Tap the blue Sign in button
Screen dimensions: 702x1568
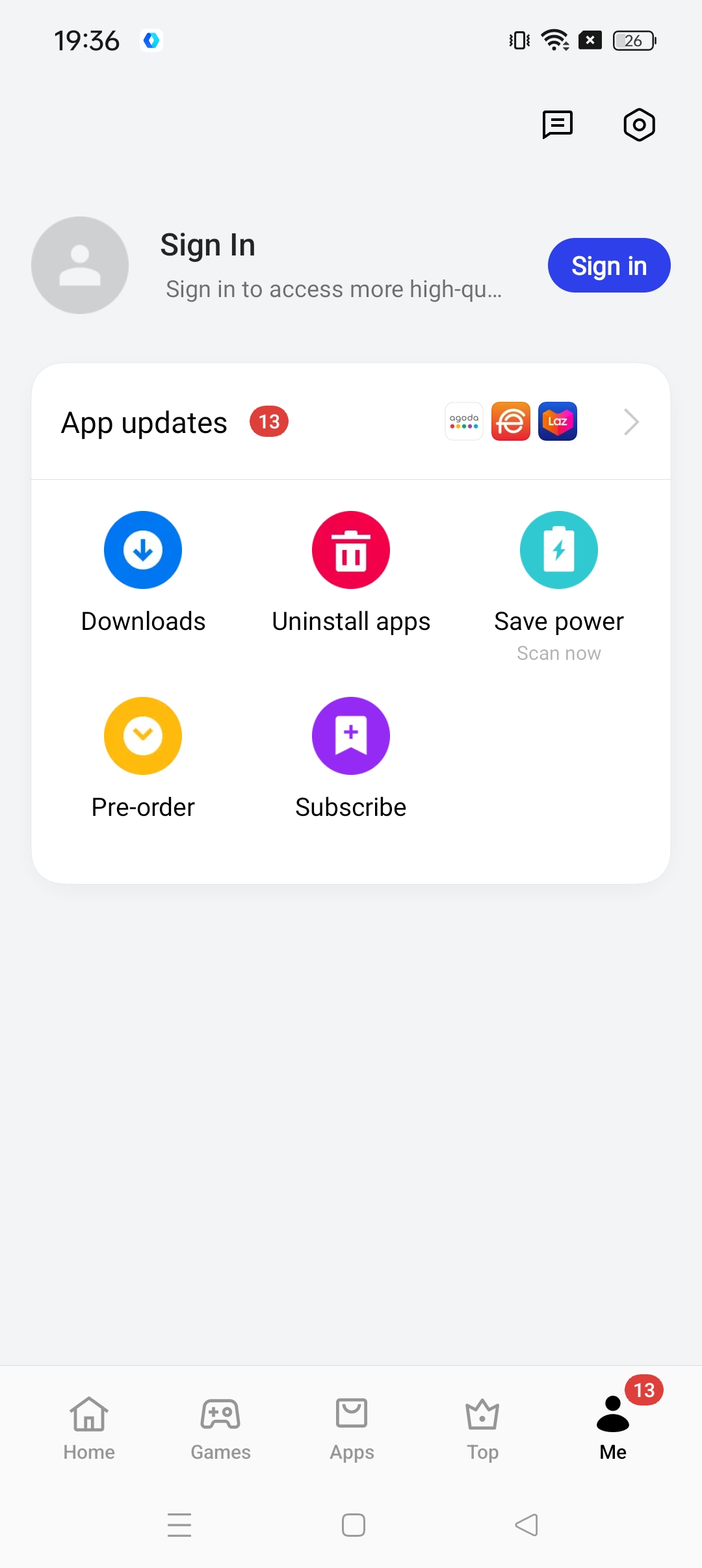608,265
